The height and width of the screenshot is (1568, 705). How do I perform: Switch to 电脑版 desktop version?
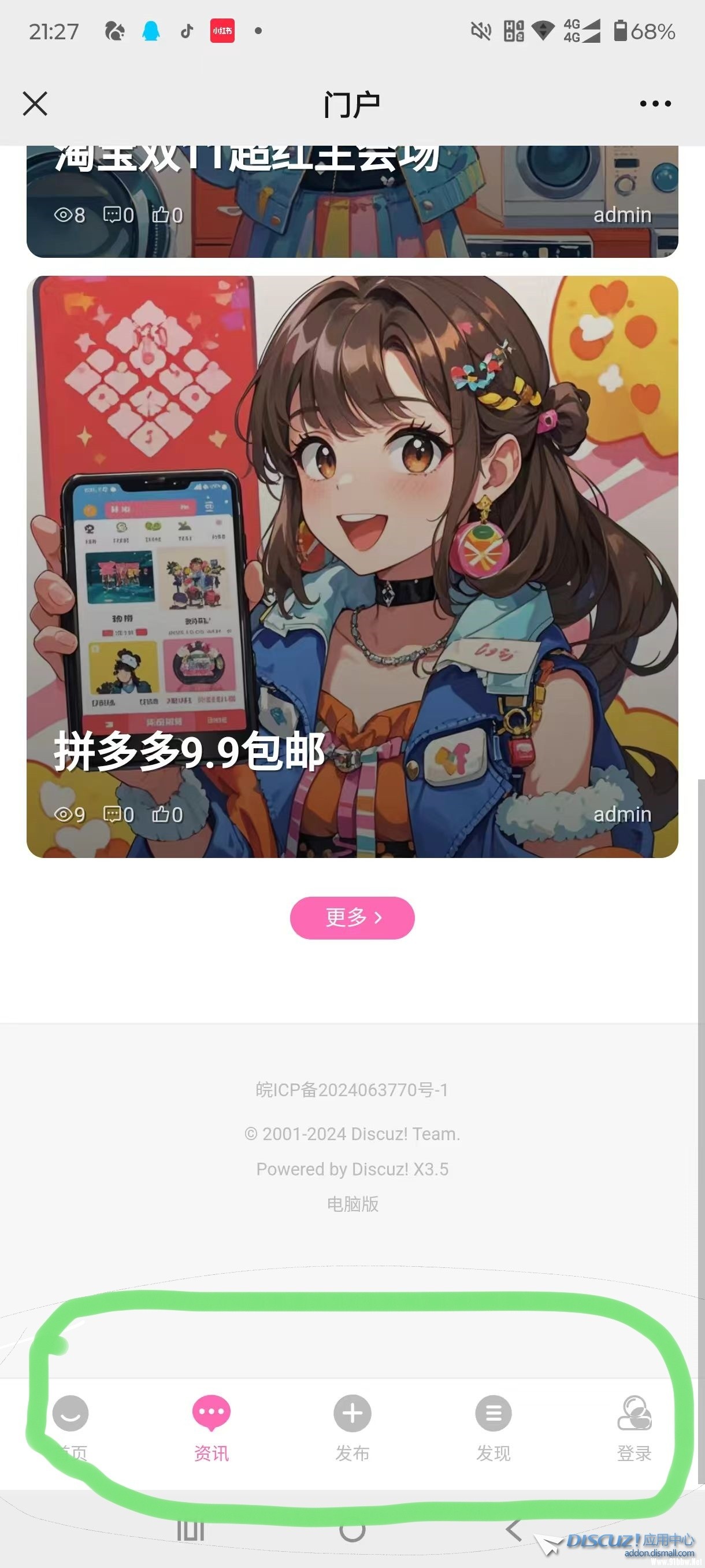pyautogui.click(x=352, y=1203)
